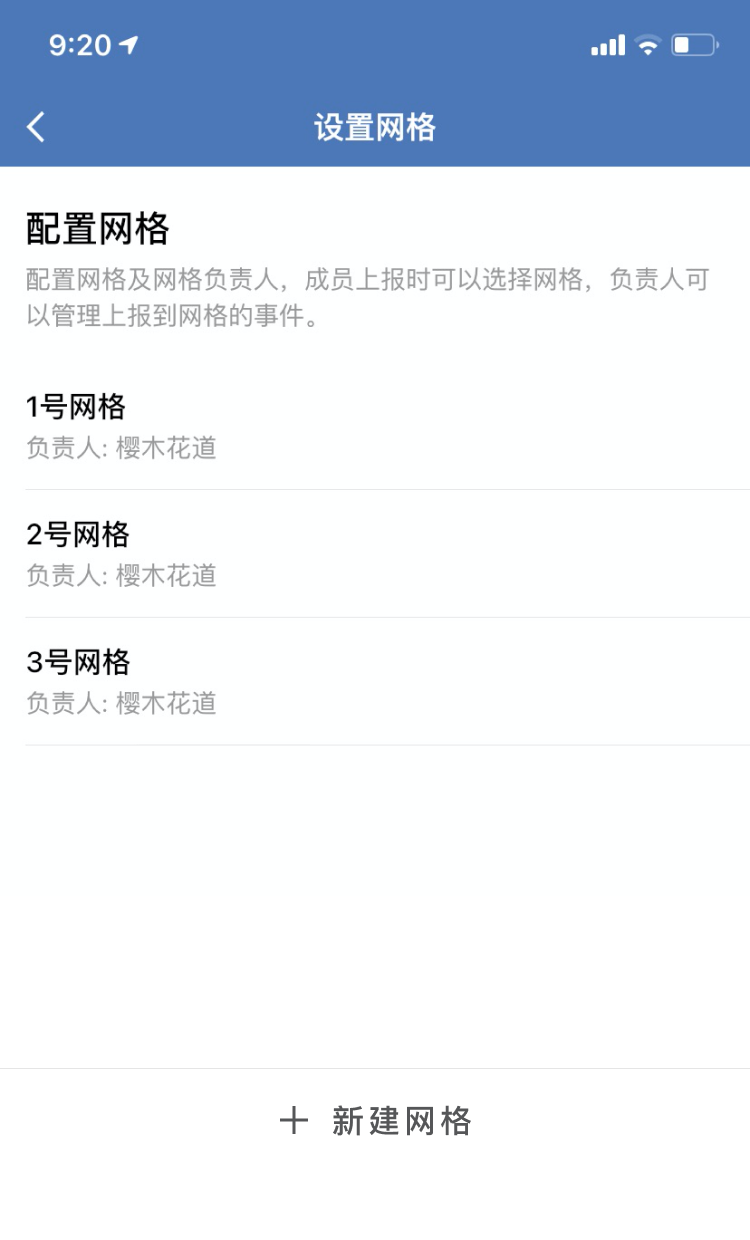Tap 新建网格 to add a grid
750x1240 pixels.
pos(375,1121)
